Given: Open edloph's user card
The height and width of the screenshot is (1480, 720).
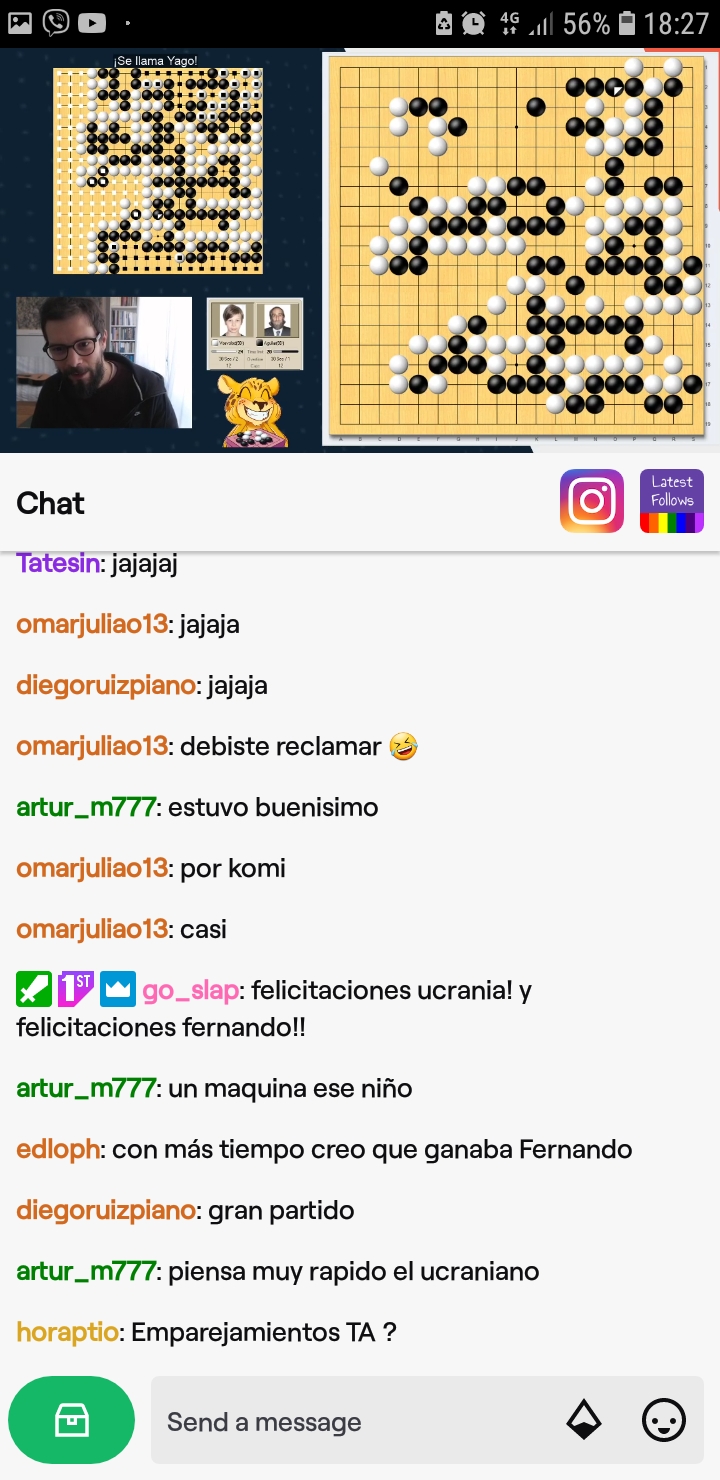Looking at the screenshot, I should [x=58, y=1150].
